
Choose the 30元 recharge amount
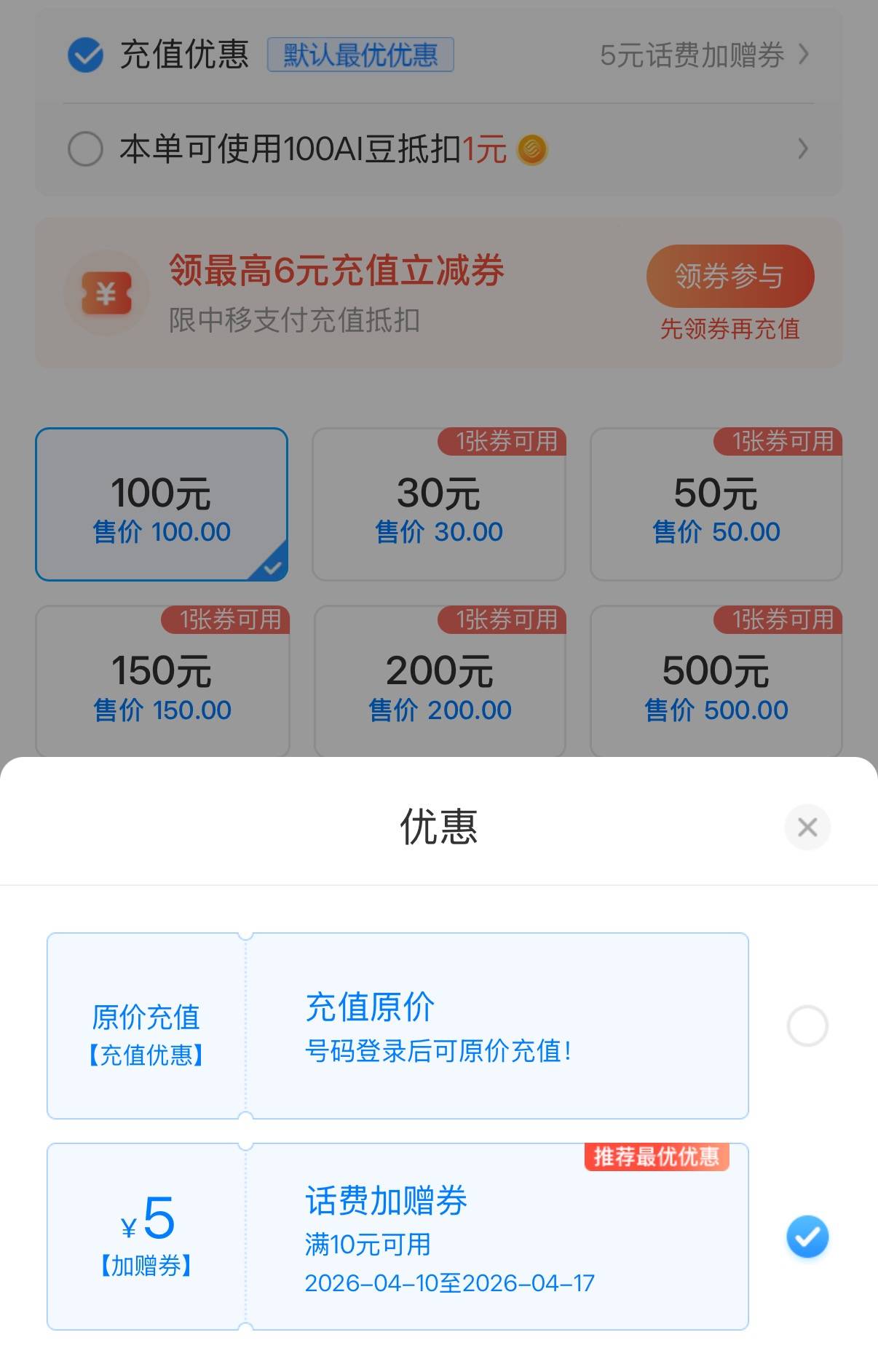439,505
